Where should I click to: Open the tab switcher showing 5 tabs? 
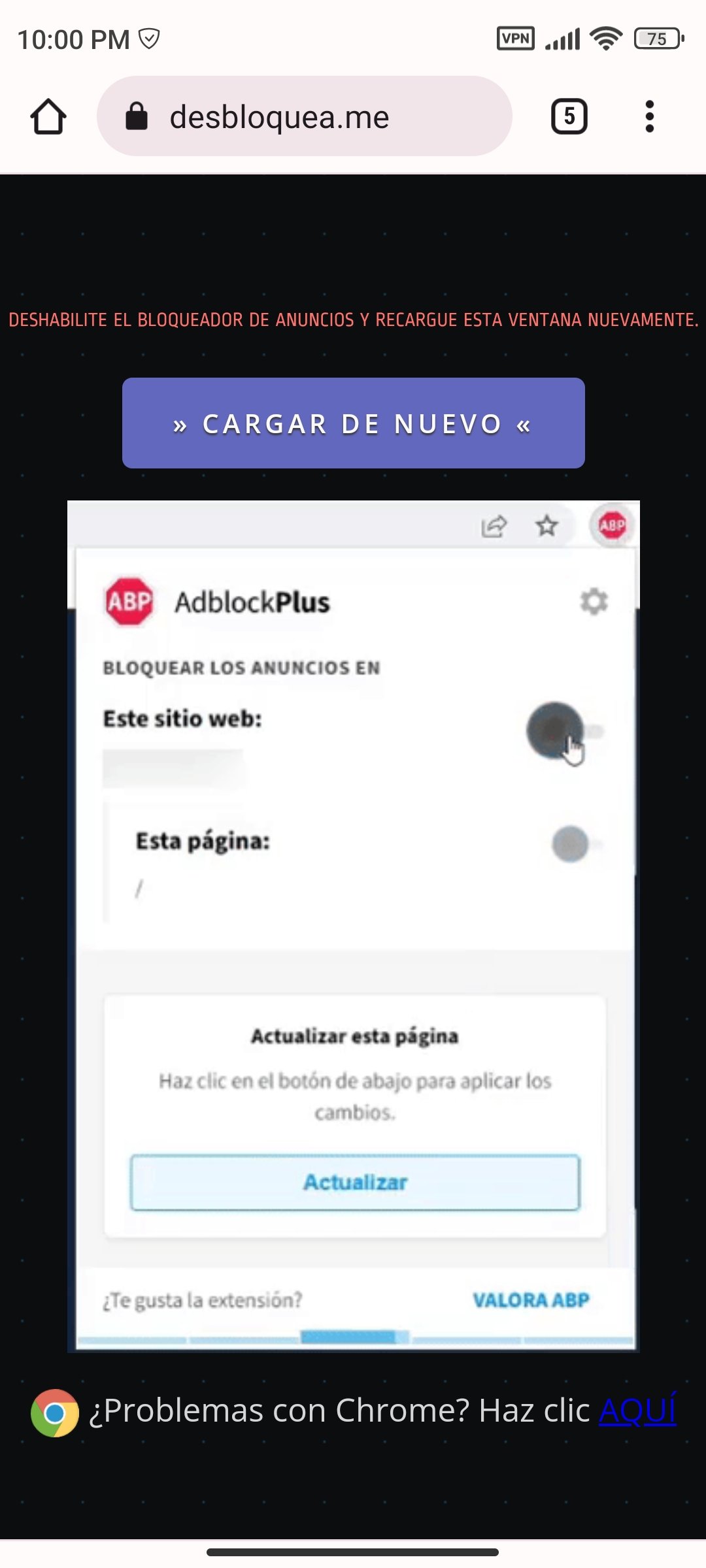(568, 116)
